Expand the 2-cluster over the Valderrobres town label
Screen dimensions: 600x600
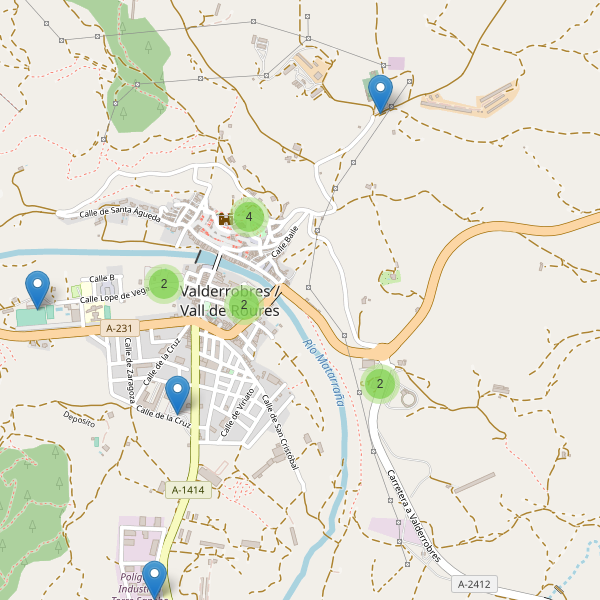click(x=244, y=304)
